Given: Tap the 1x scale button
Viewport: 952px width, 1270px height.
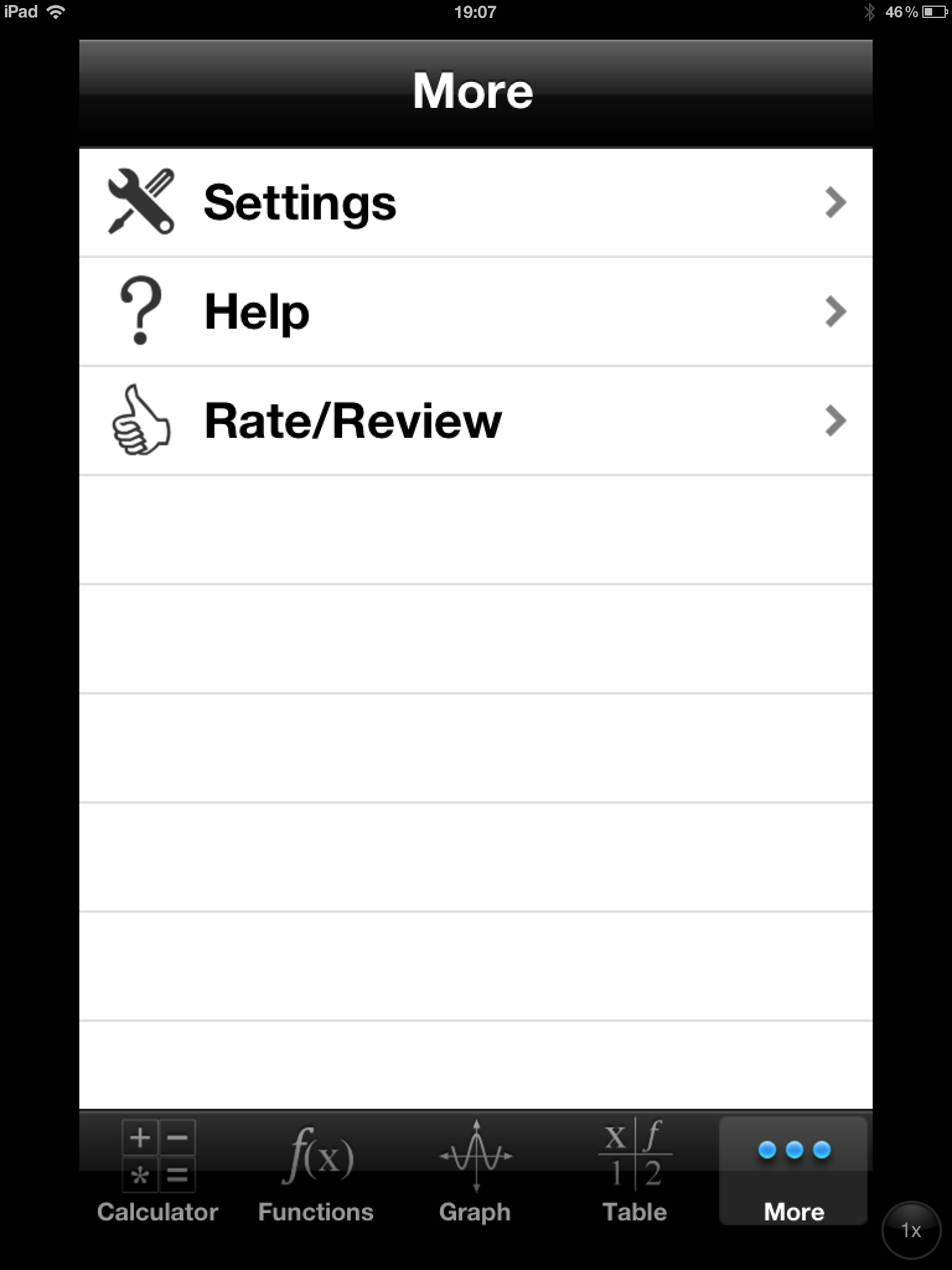Looking at the screenshot, I should click(x=910, y=1230).
